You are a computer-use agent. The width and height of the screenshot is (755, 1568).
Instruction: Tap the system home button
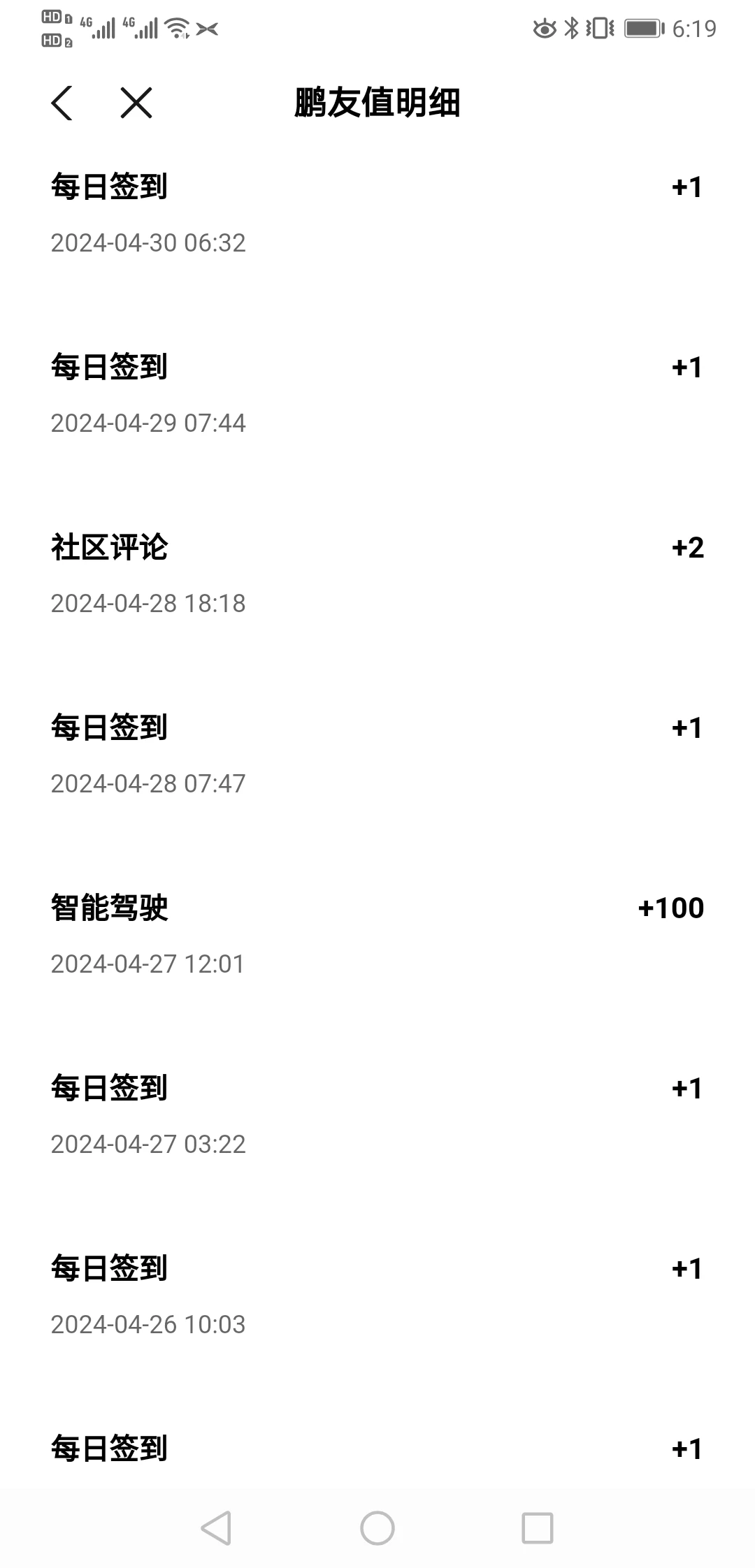pos(377,1527)
